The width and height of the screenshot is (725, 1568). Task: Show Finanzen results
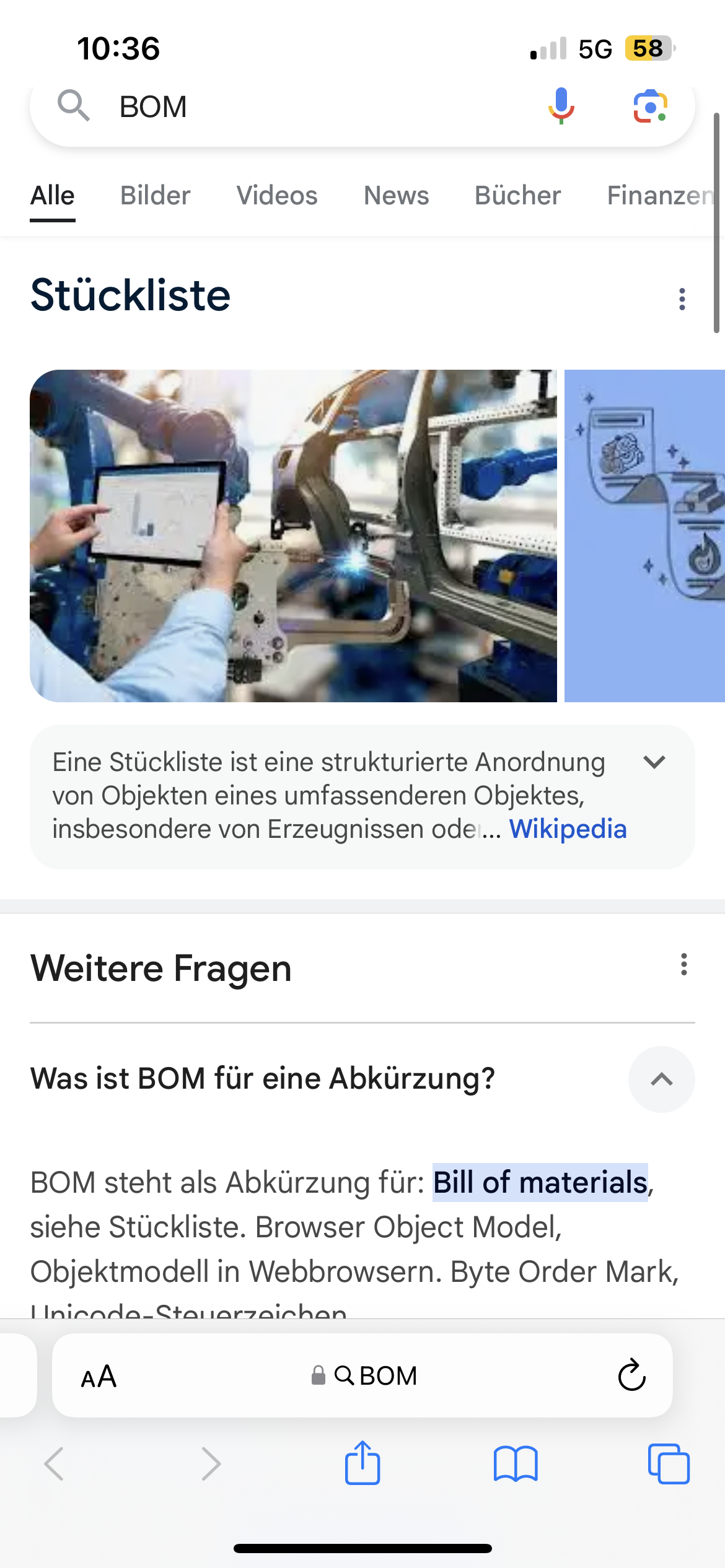tap(660, 196)
